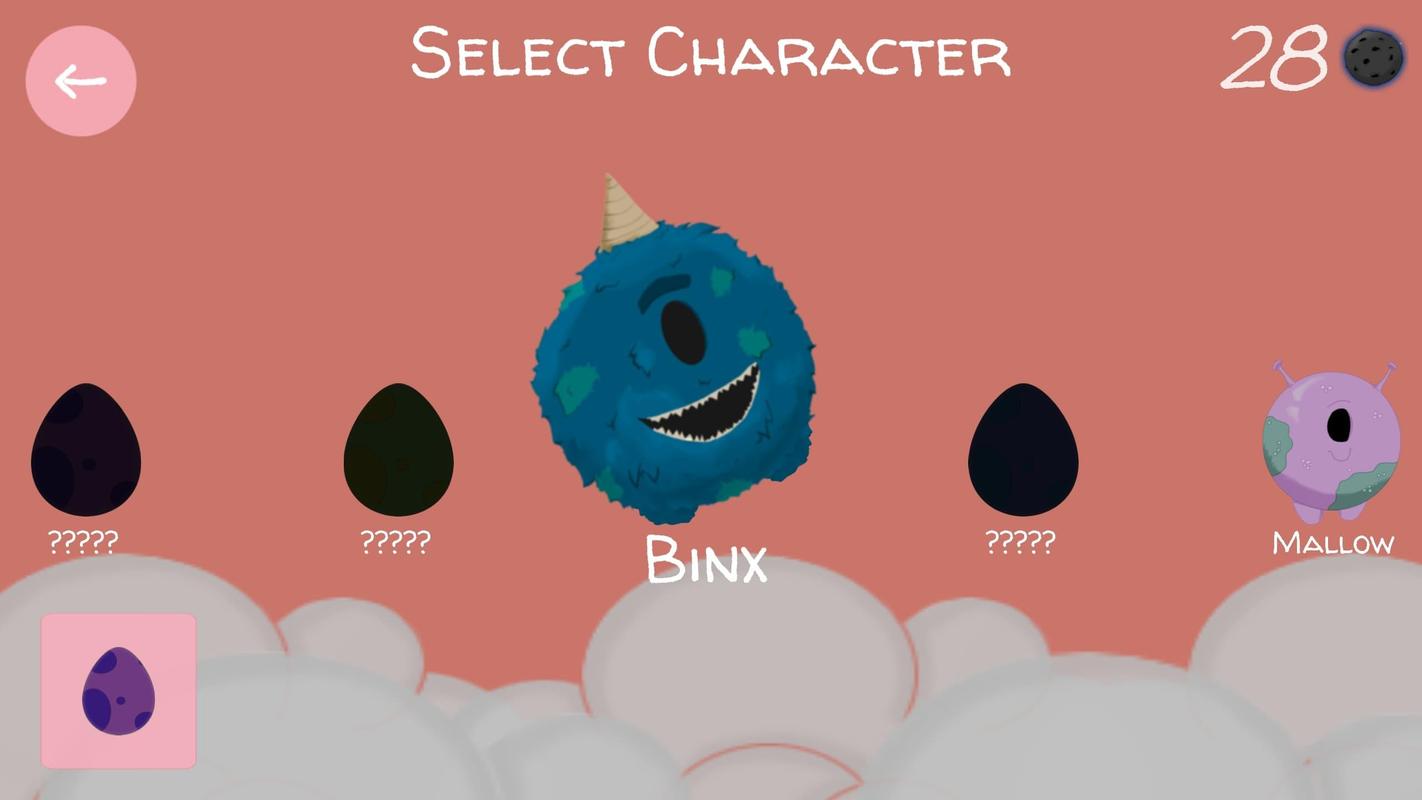Open the purple egg button
This screenshot has width=1422, height=800.
pyautogui.click(x=118, y=691)
